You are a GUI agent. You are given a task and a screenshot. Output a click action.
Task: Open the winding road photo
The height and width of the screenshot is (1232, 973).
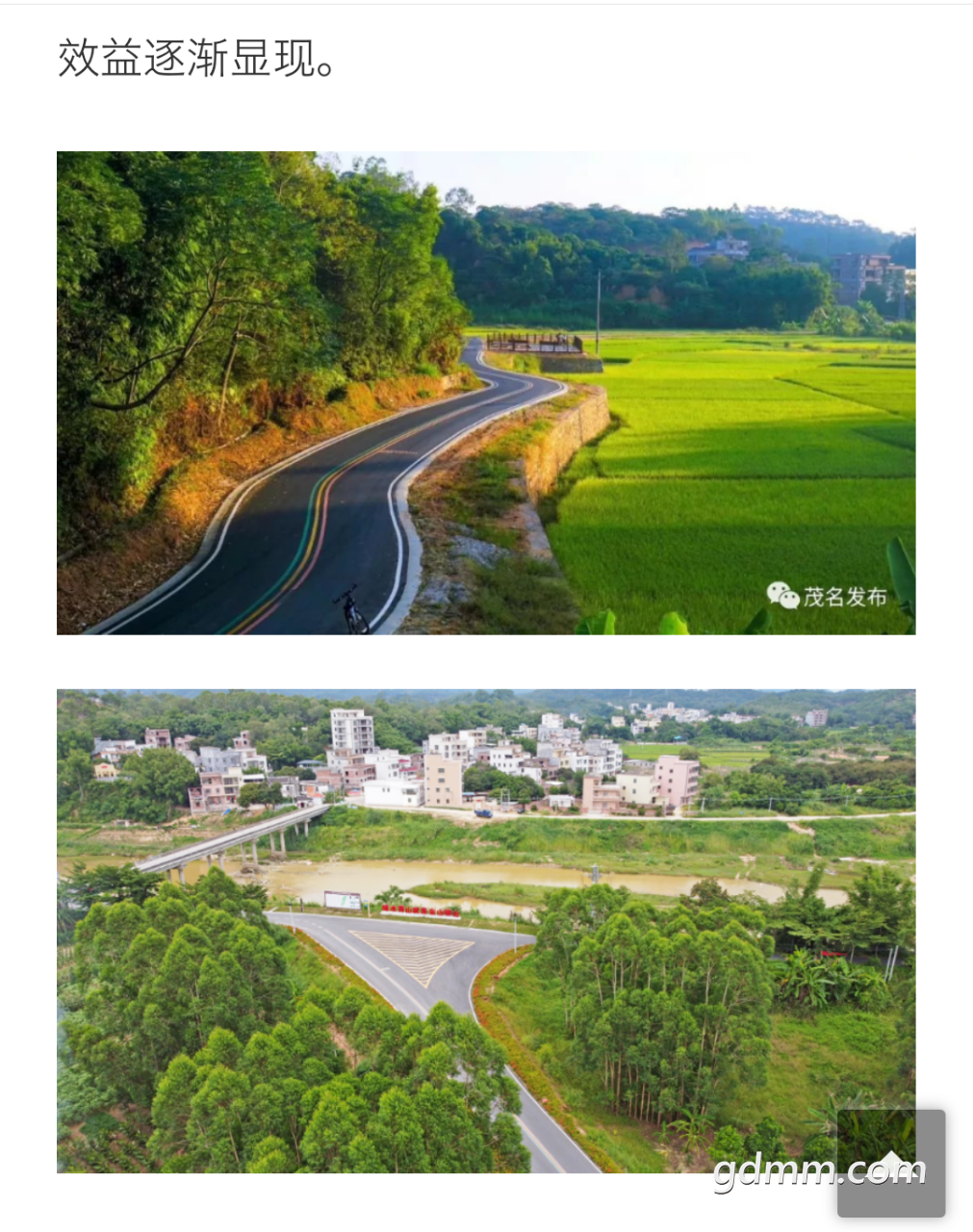(x=486, y=393)
